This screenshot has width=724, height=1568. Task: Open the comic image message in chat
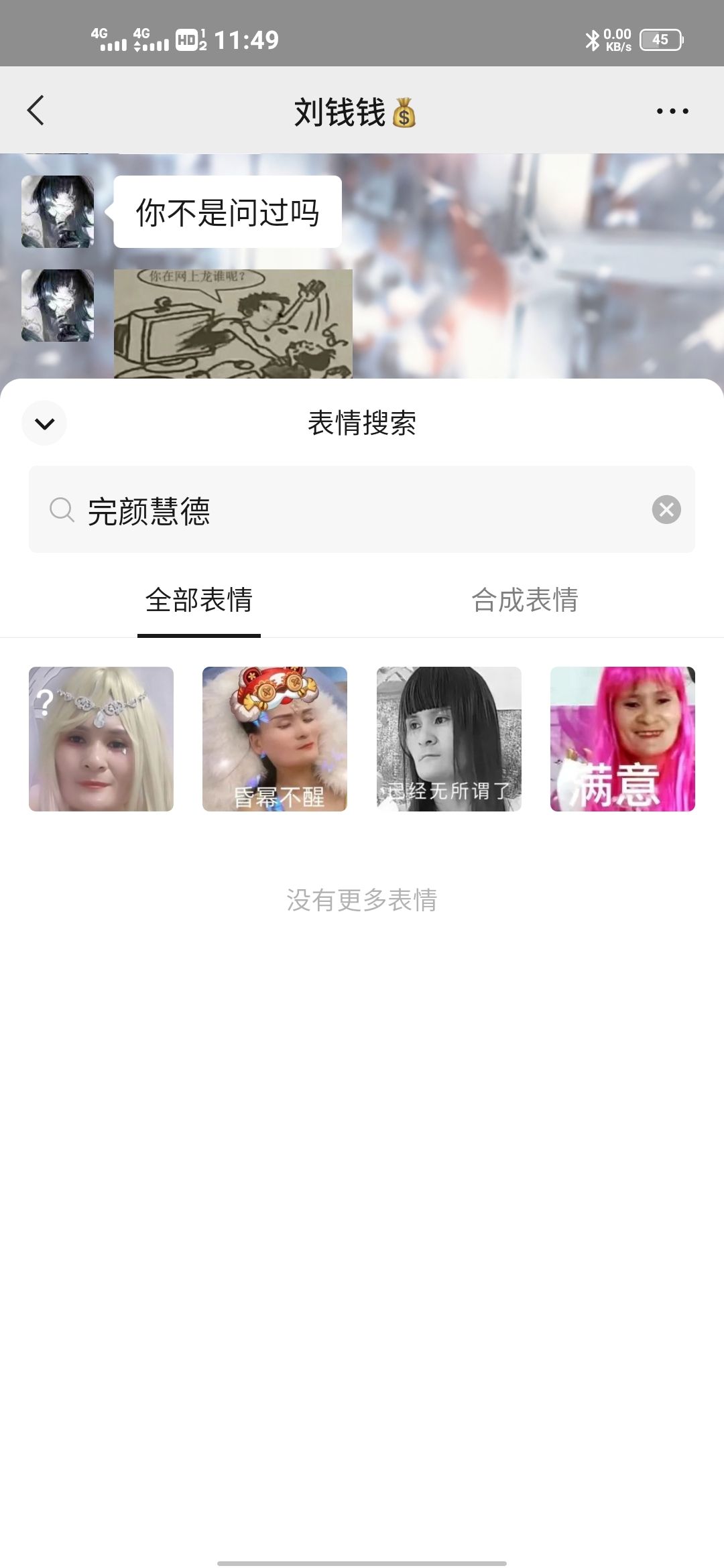233,324
